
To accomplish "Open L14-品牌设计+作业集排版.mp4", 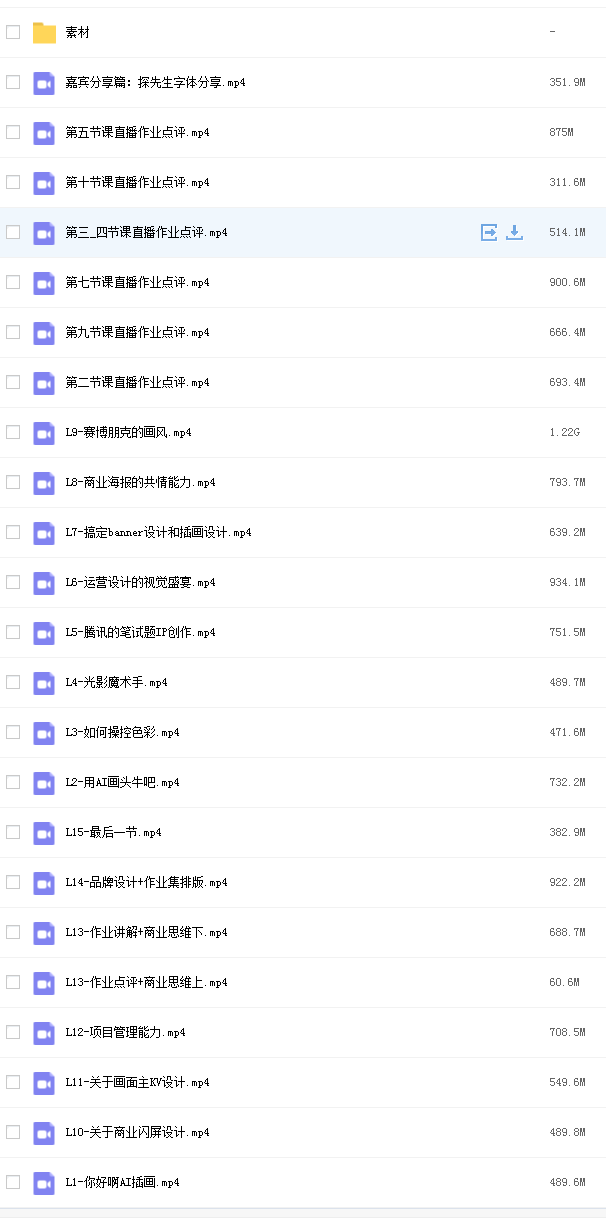I will pos(146,882).
